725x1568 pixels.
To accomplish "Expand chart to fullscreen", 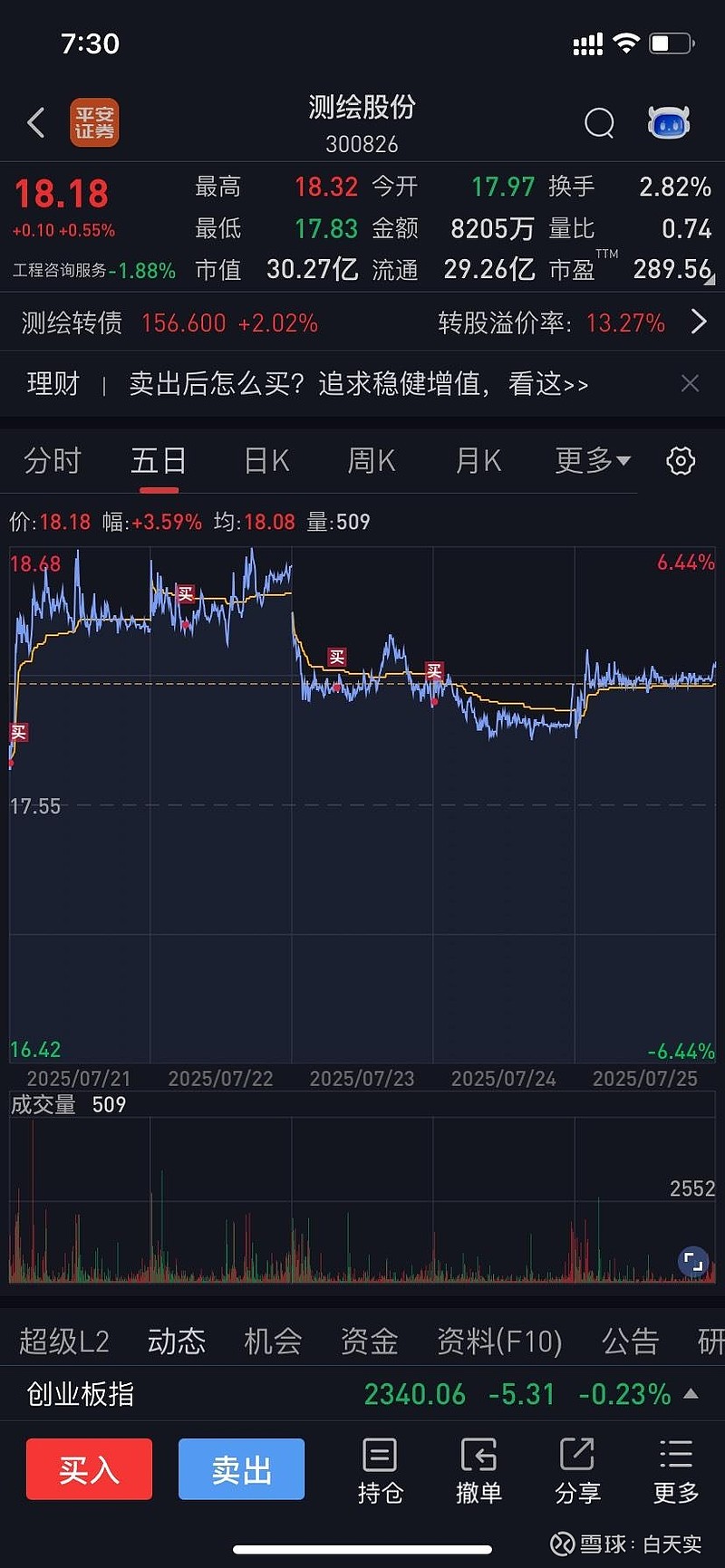I will tap(693, 1262).
